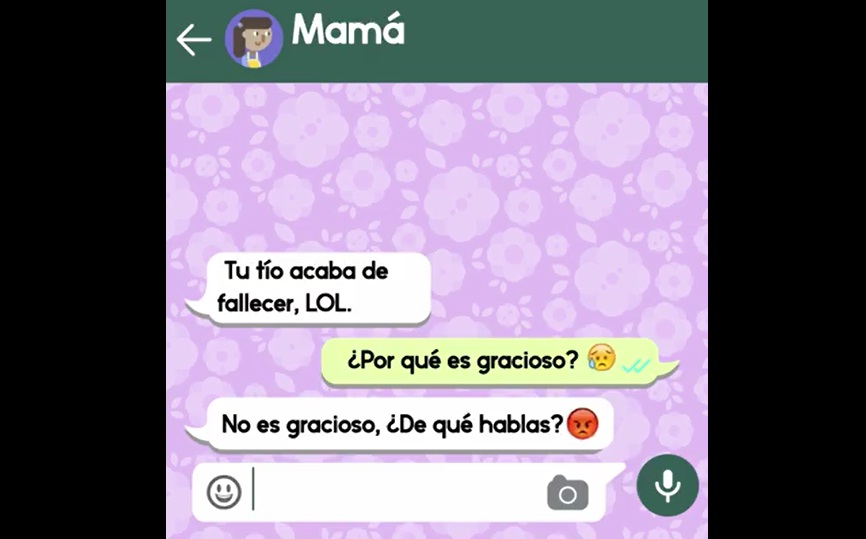Open the emoji picker

(x=224, y=491)
